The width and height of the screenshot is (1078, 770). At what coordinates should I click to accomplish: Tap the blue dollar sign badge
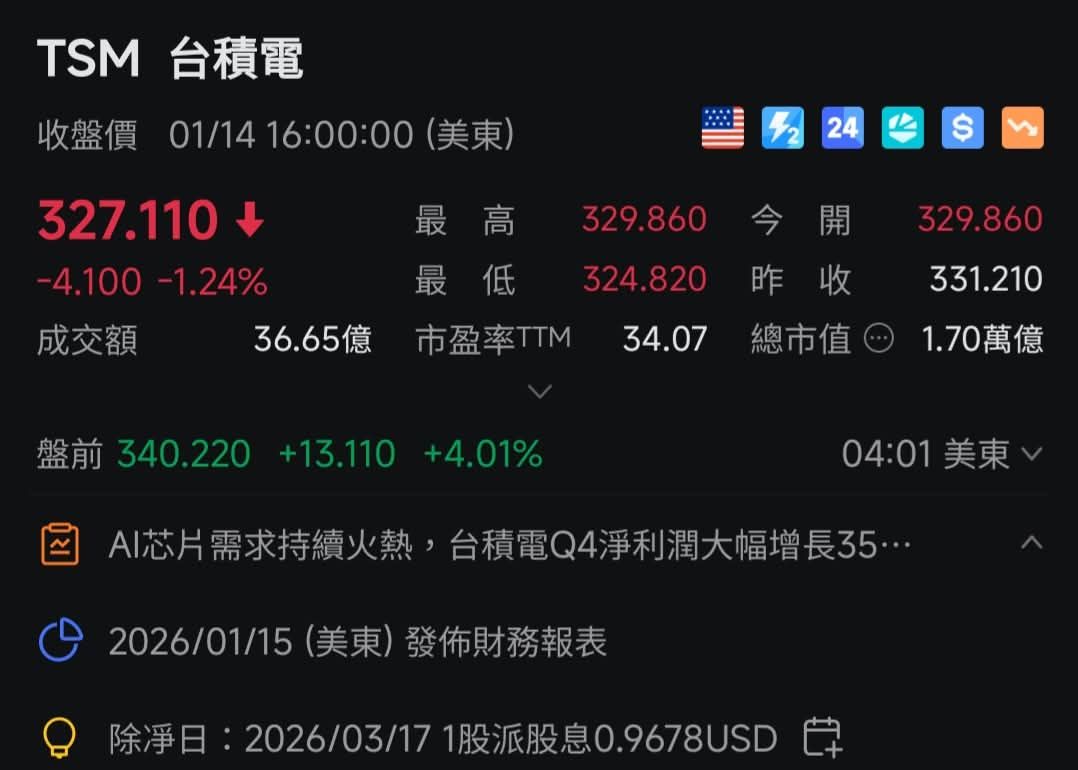tap(962, 129)
